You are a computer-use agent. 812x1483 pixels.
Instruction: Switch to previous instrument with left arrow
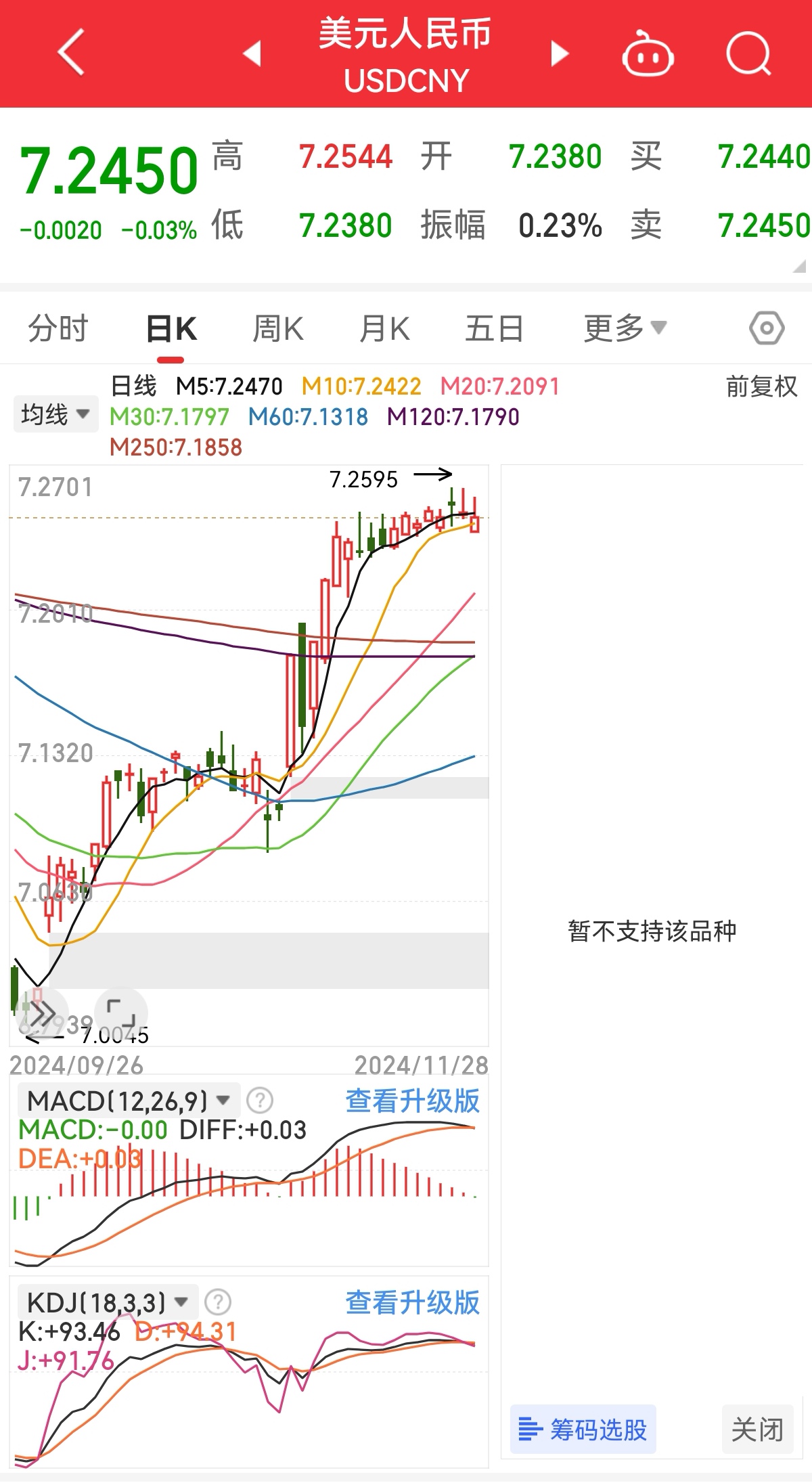click(252, 56)
